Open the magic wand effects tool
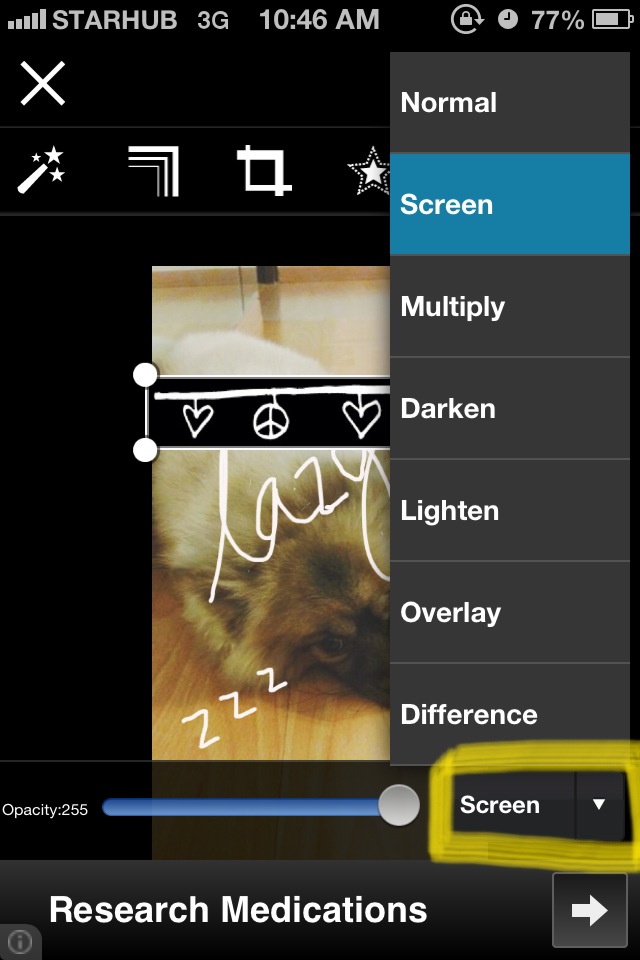The height and width of the screenshot is (960, 640). tap(42, 170)
